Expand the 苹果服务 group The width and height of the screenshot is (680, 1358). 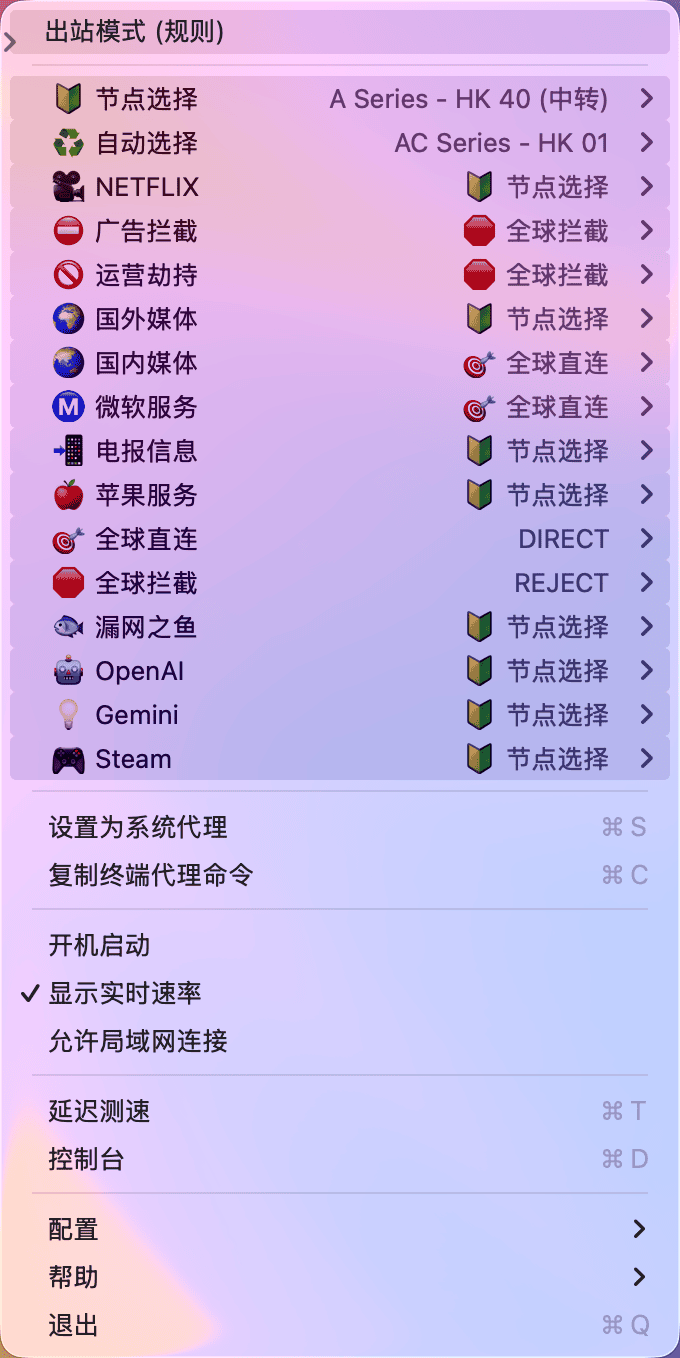[340, 495]
